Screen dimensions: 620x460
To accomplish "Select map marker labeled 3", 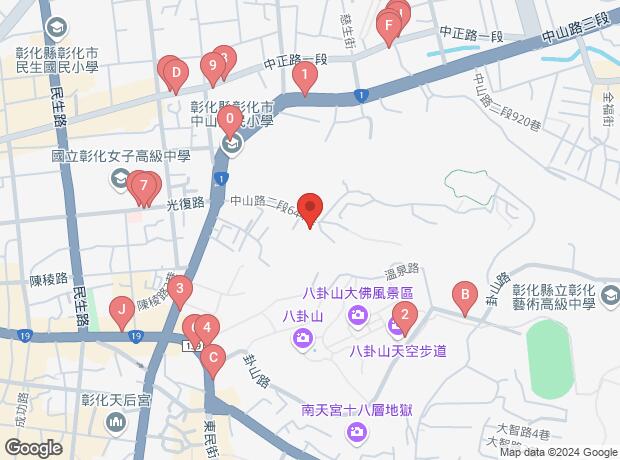I will [x=179, y=291].
